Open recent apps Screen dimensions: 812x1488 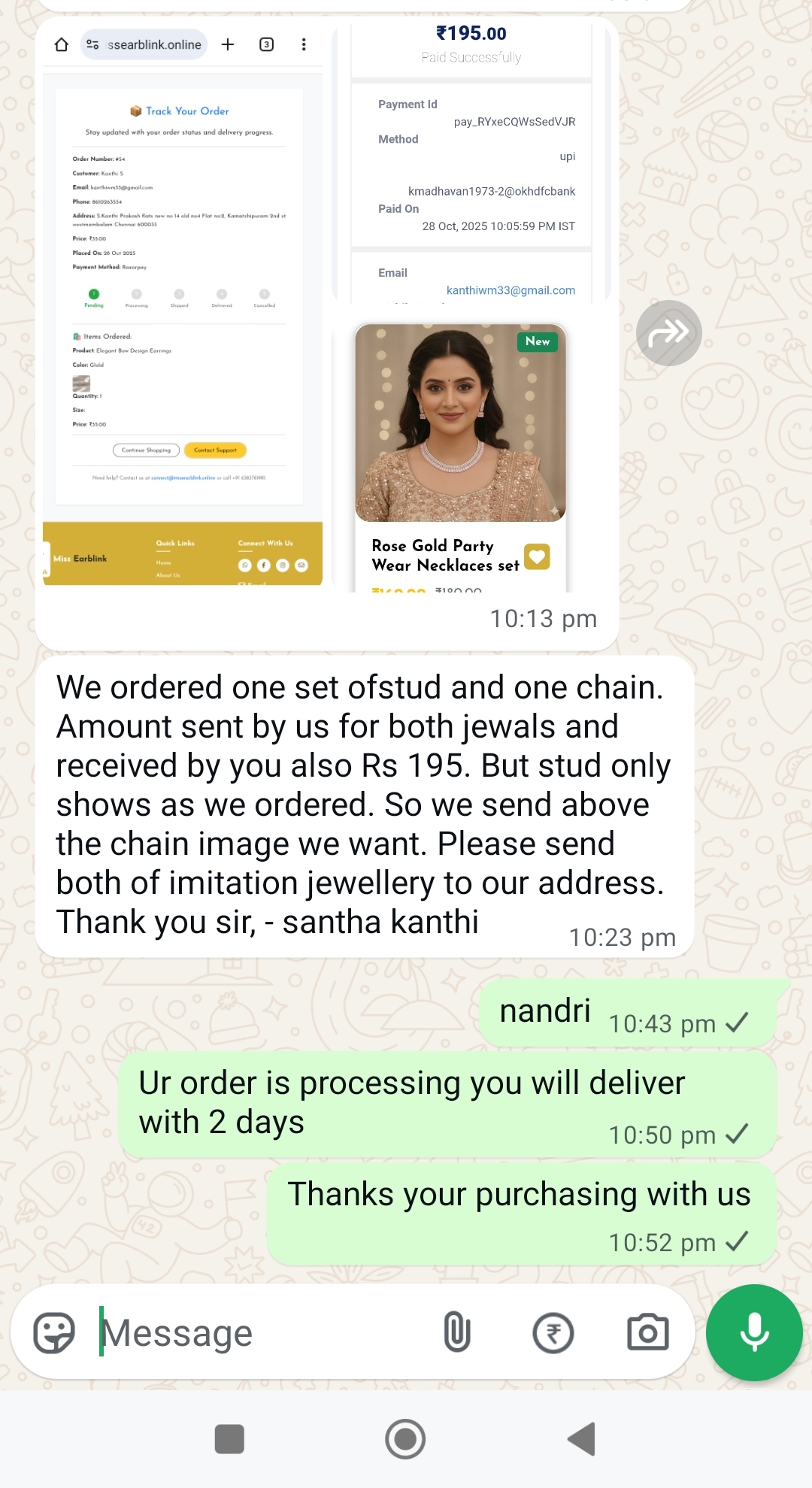(x=229, y=1439)
